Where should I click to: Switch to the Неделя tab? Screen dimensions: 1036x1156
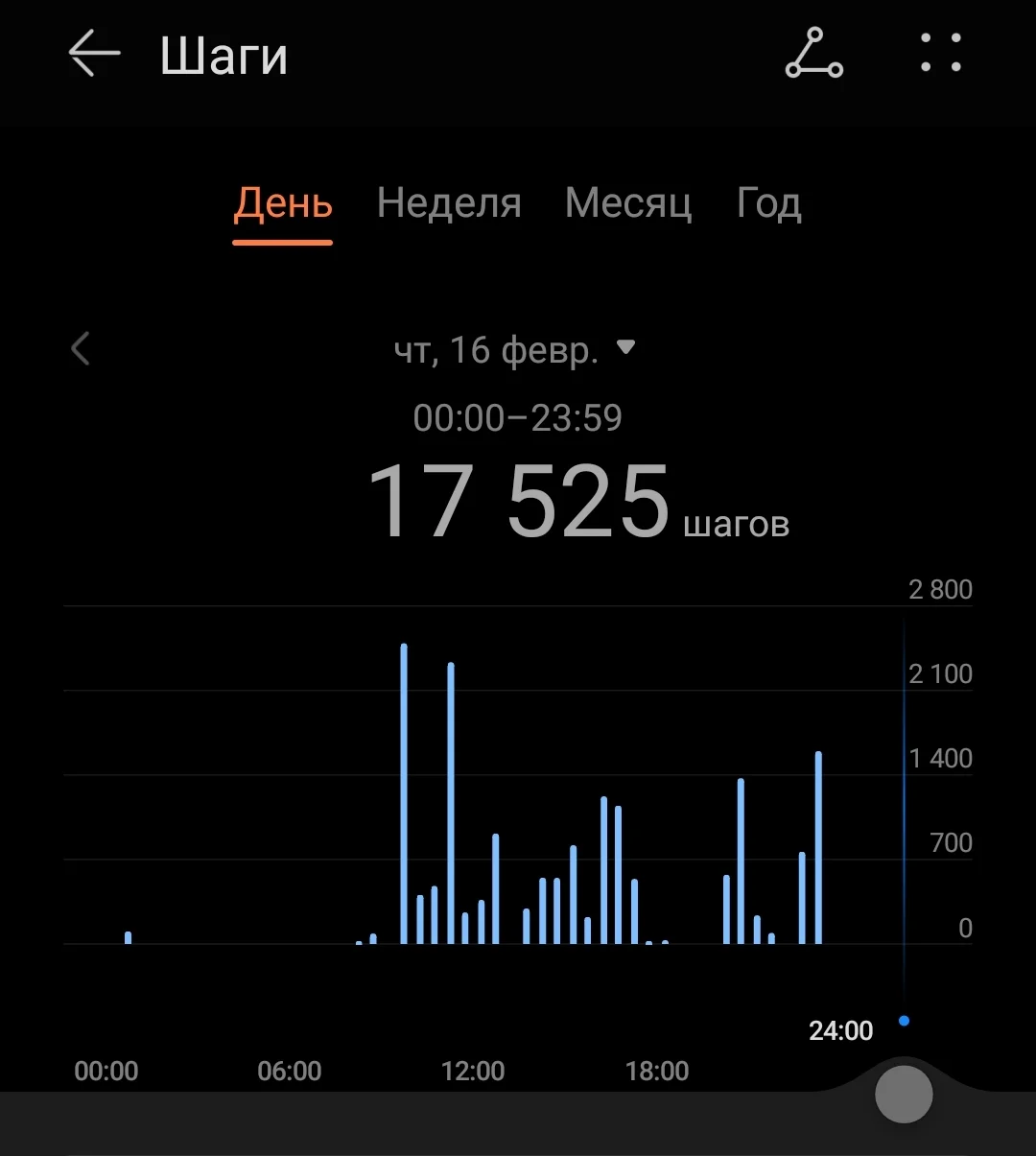pos(449,204)
